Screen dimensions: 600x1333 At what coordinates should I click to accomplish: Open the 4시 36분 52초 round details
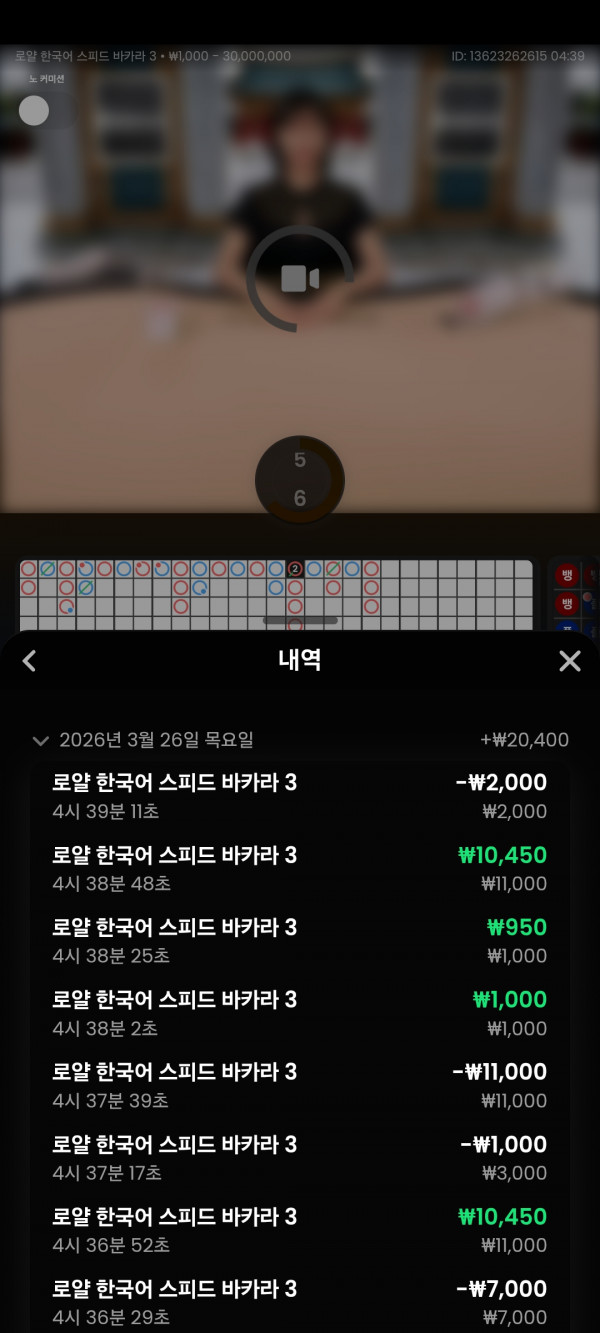coord(300,1230)
